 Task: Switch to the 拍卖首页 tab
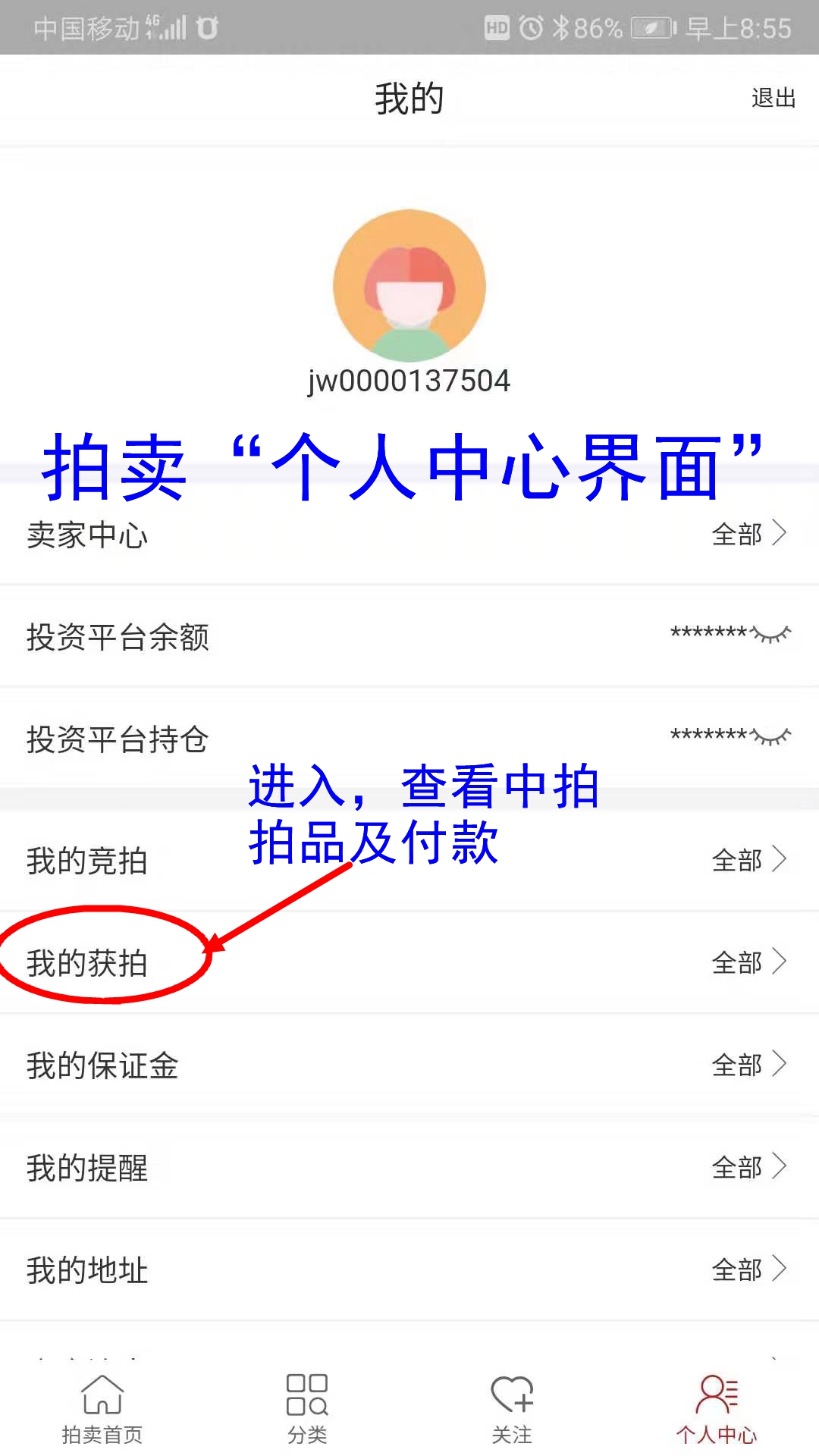[x=101, y=1410]
